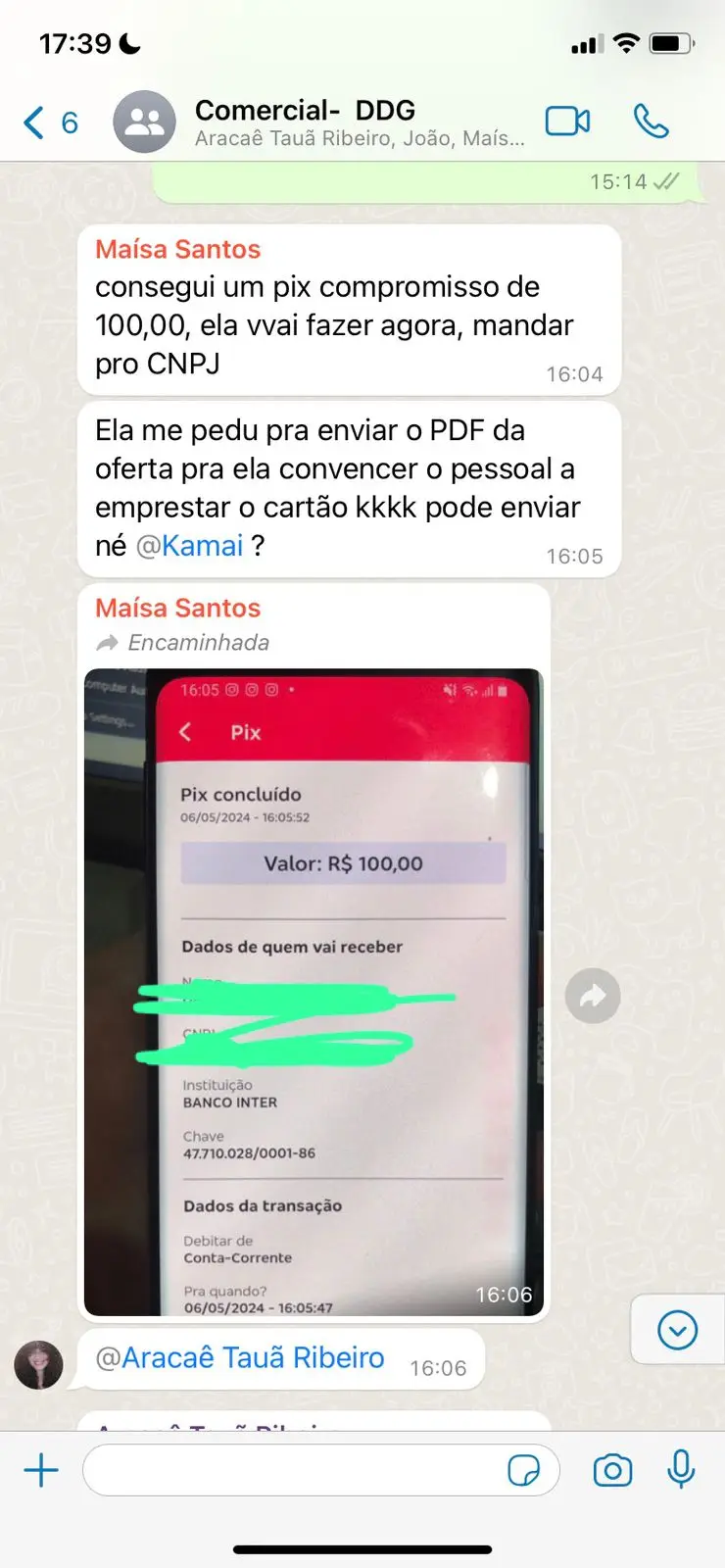Open the sender's profile photo beside the mention

tap(38, 1365)
